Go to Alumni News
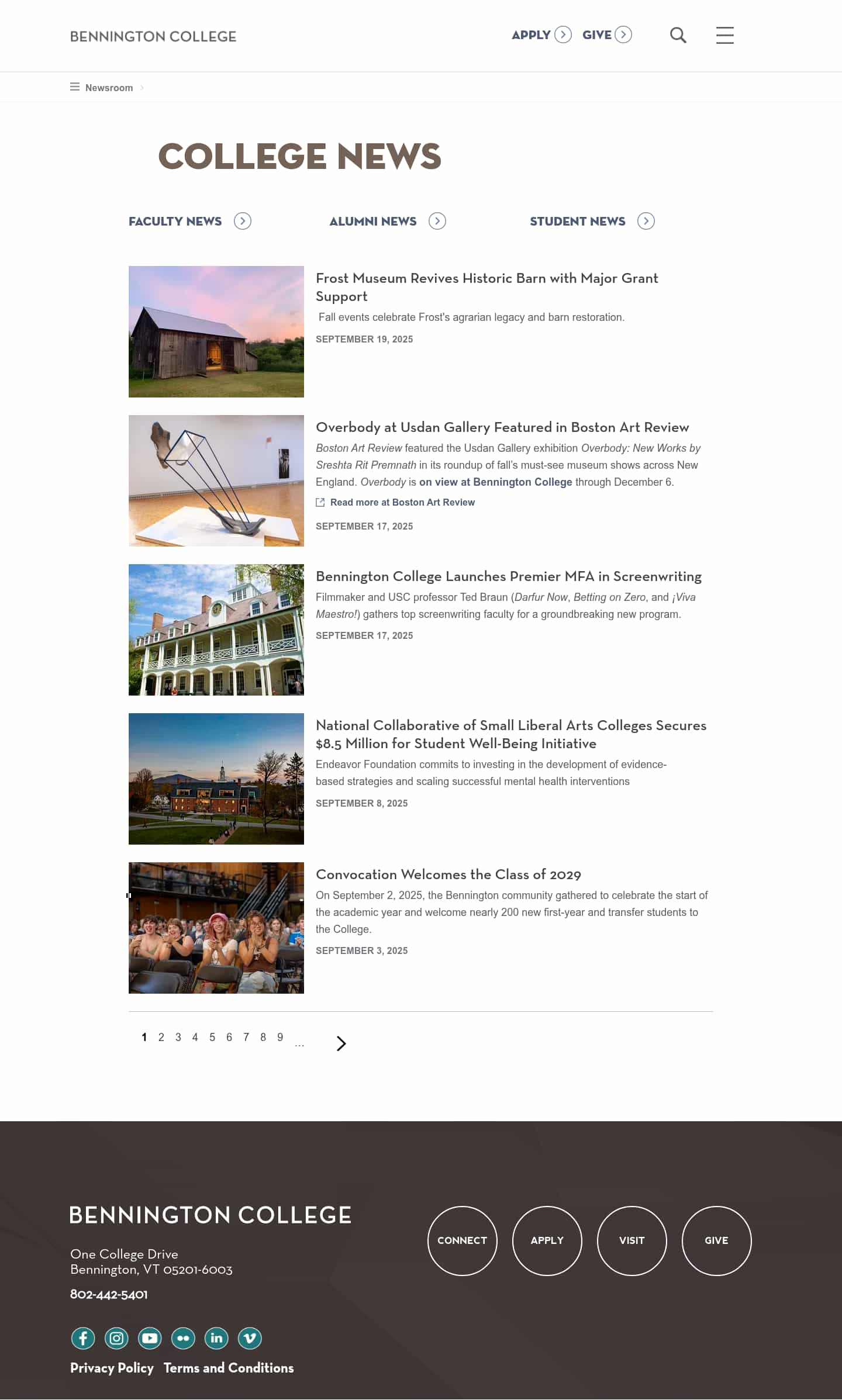Viewport: 842px width, 1400px height. [x=387, y=222]
